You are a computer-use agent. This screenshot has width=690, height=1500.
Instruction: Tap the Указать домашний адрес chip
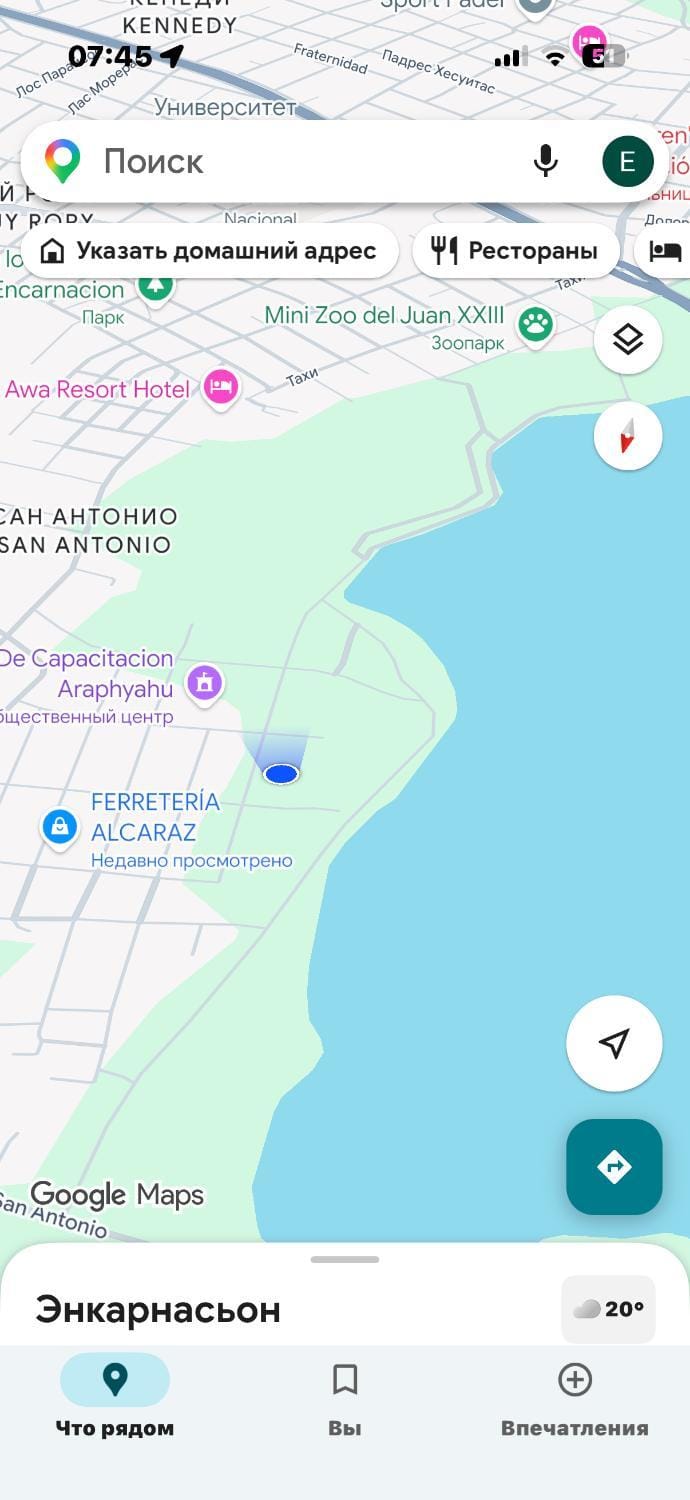[x=210, y=250]
